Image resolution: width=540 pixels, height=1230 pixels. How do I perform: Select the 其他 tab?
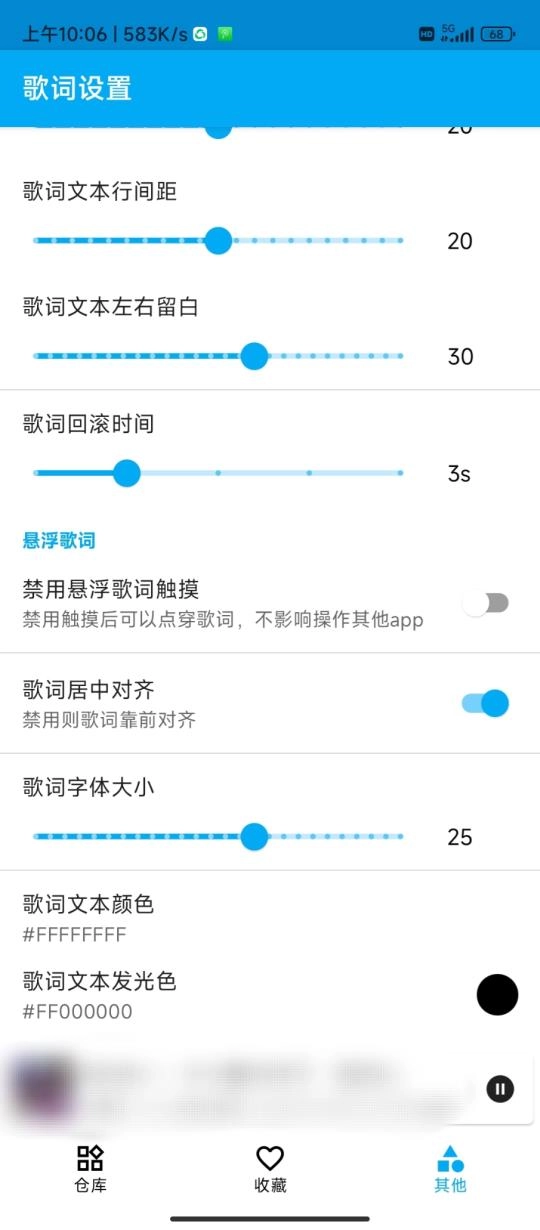[450, 1169]
